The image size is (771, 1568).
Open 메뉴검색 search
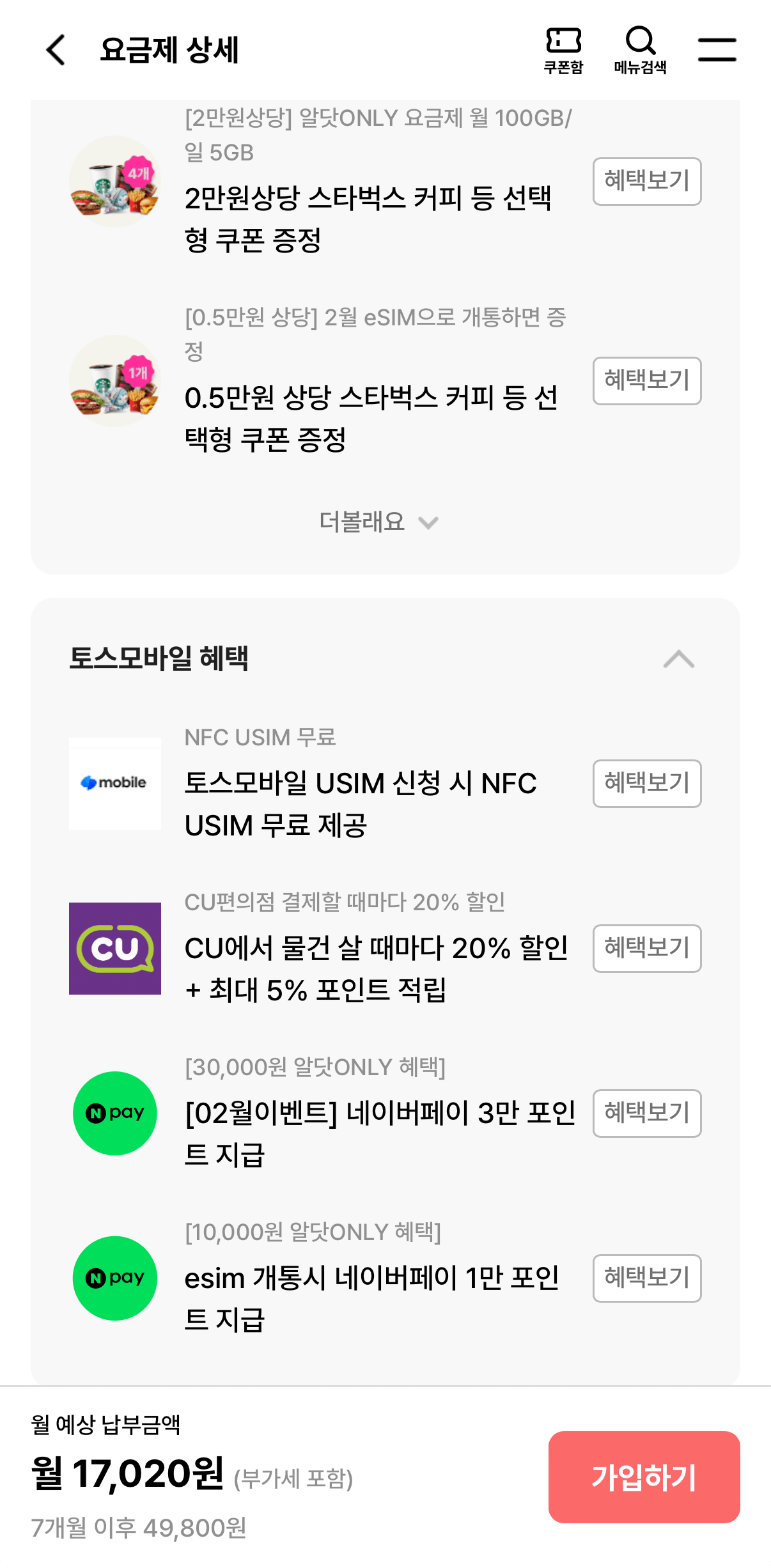641,49
